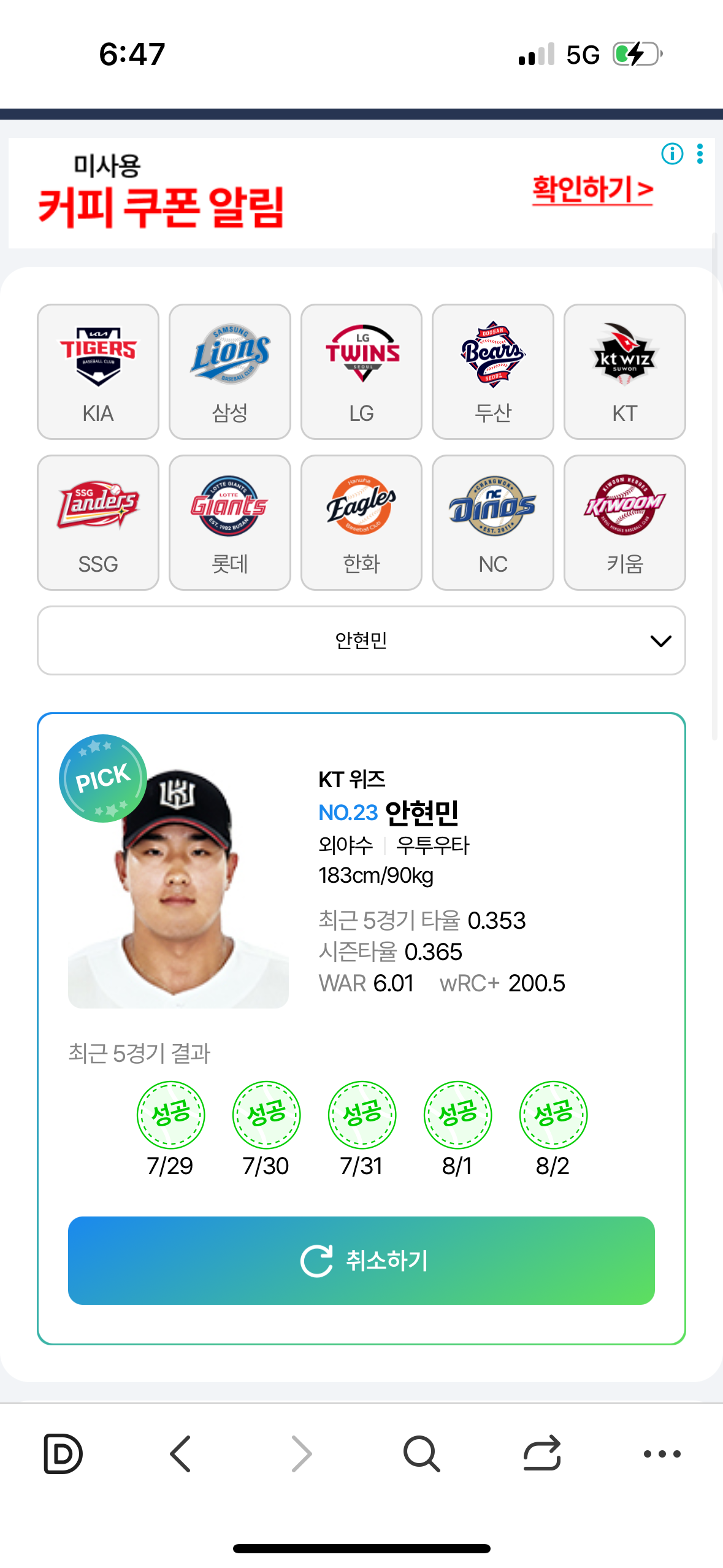Image resolution: width=723 pixels, height=1568 pixels.
Task: Select the NC Dinos team
Action: coord(493,523)
